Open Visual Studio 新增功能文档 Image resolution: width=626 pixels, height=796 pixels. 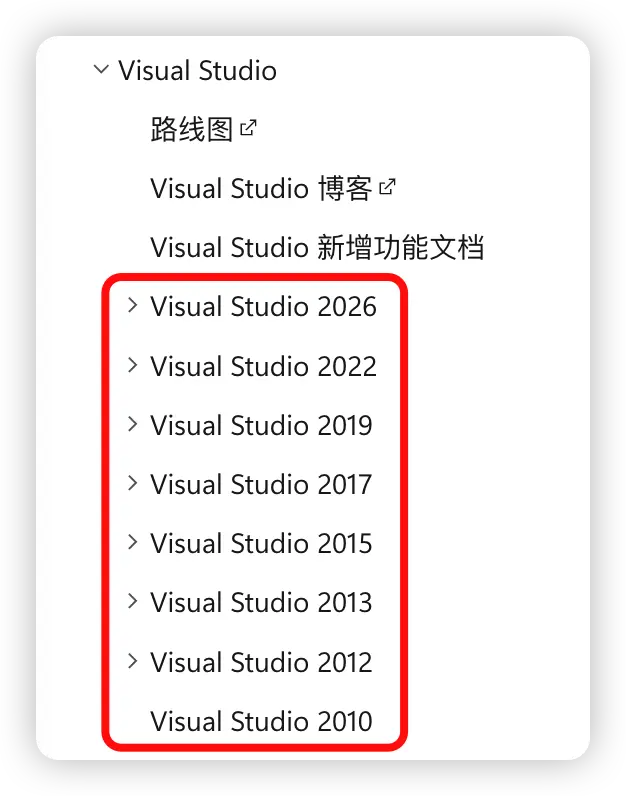317,247
